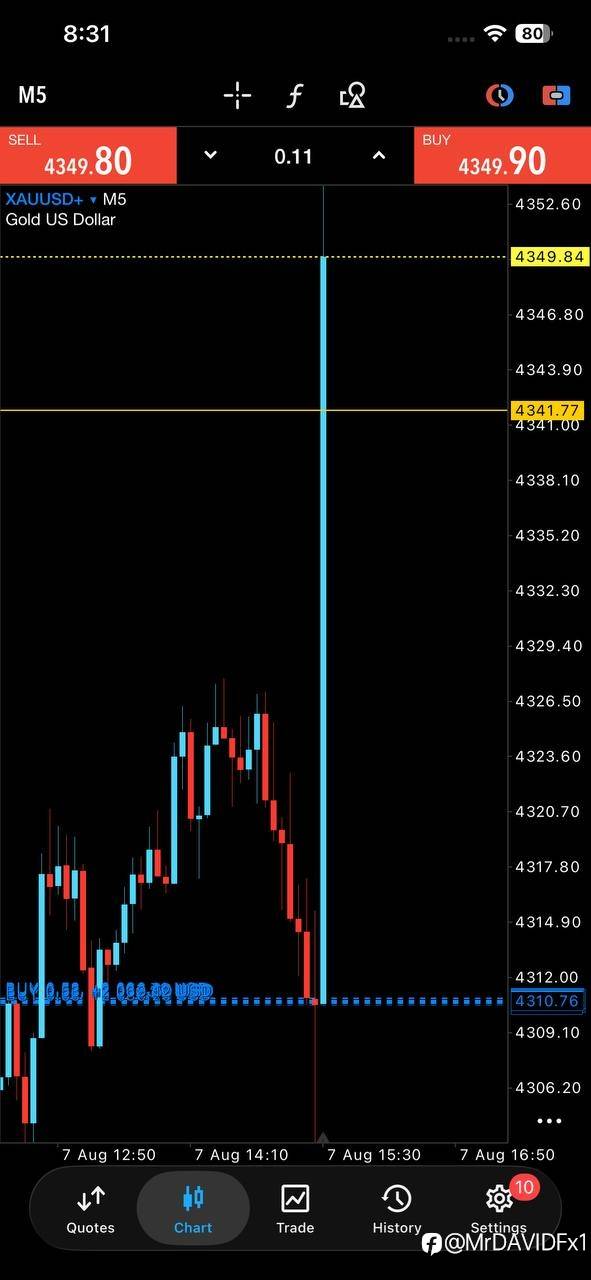
Task: Decrease the lot volume
Action: [x=210, y=155]
